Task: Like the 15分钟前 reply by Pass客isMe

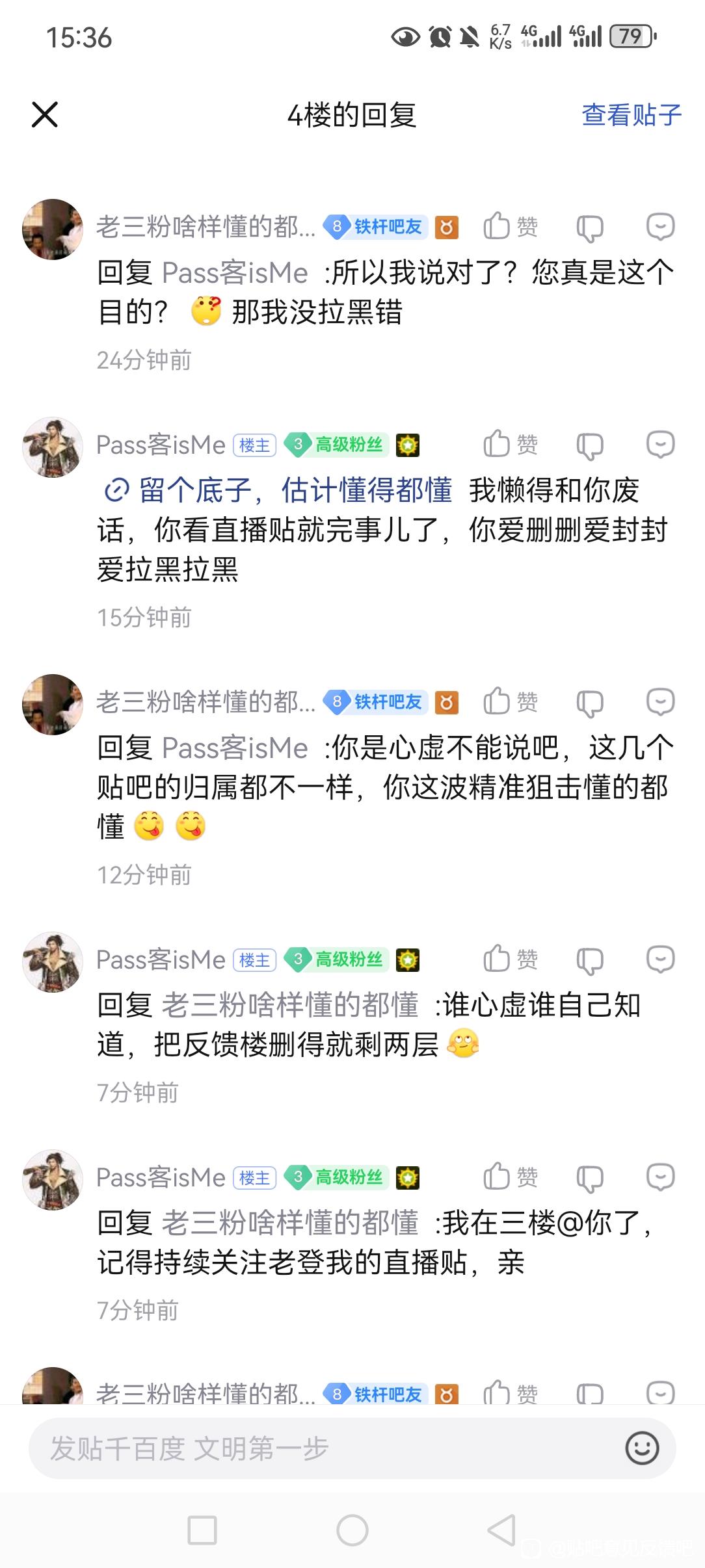Action: point(510,445)
